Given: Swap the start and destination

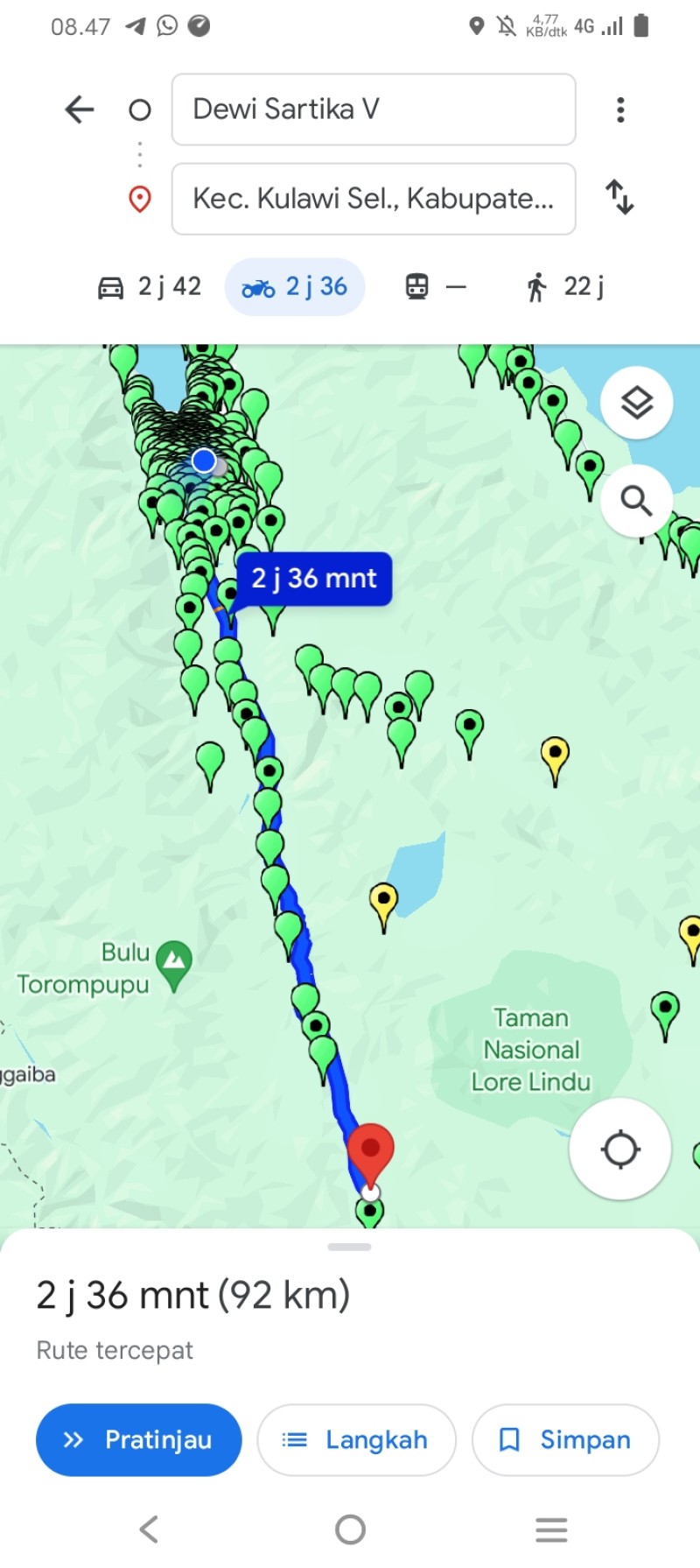Looking at the screenshot, I should (x=620, y=197).
